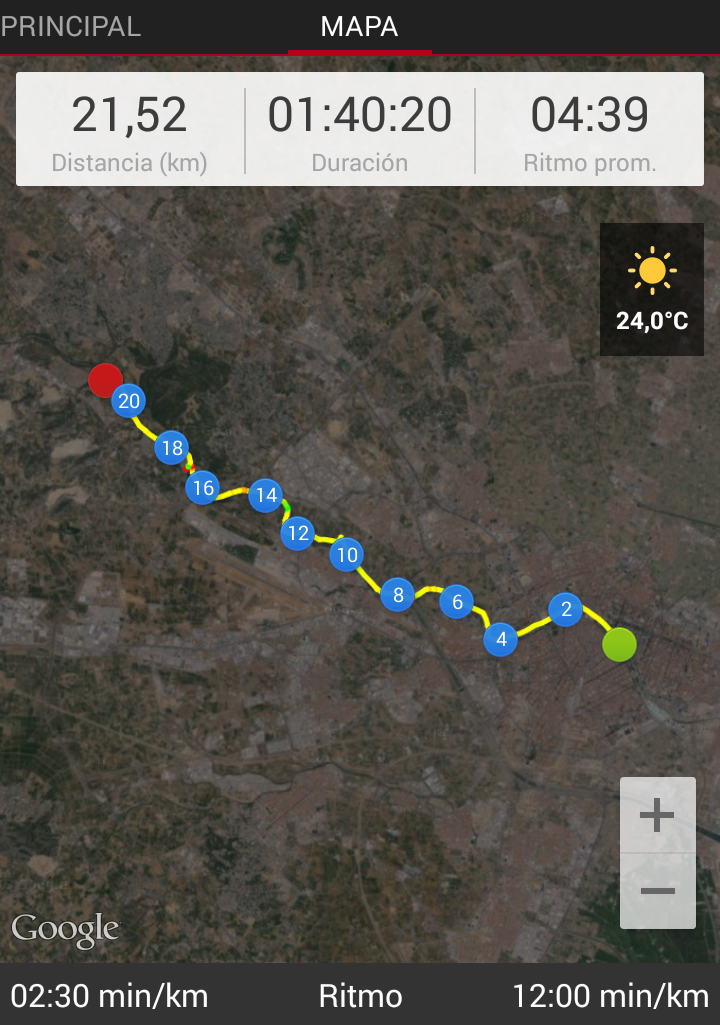Switch to the PRINCIPAL tab

(72, 27)
